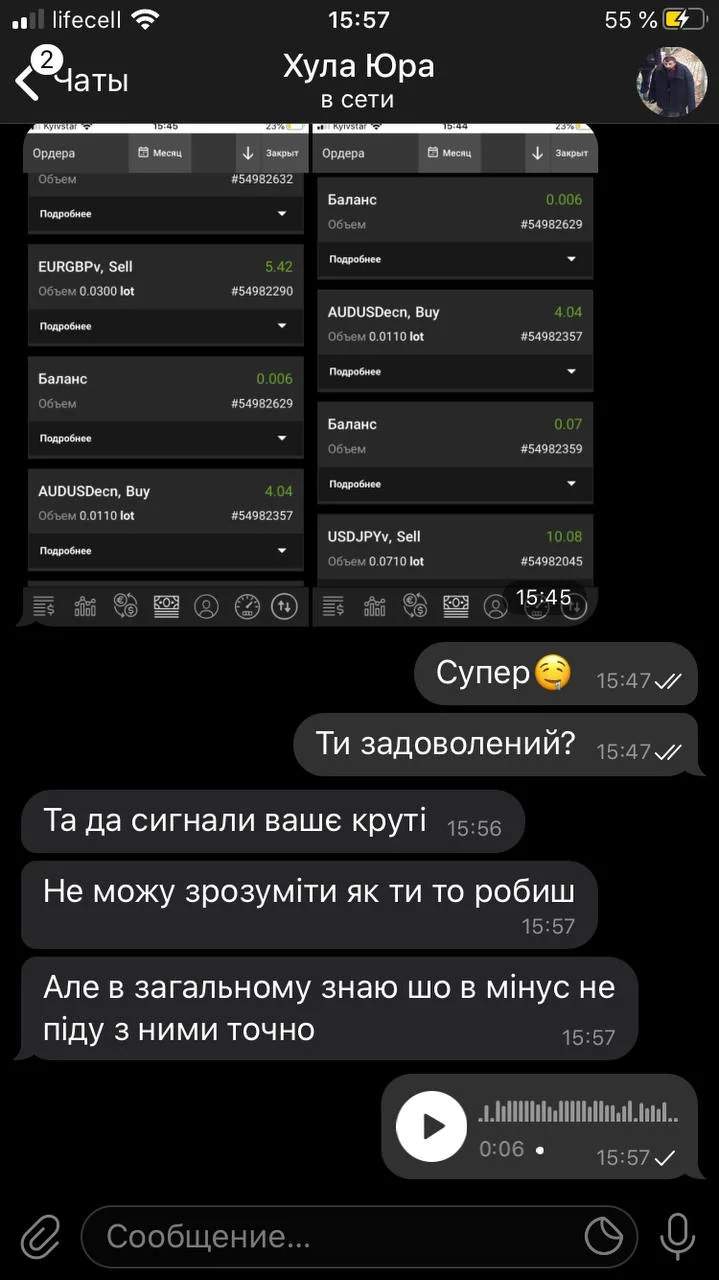Type in the Сообщение field
The width and height of the screenshot is (719, 1280).
(x=330, y=1237)
